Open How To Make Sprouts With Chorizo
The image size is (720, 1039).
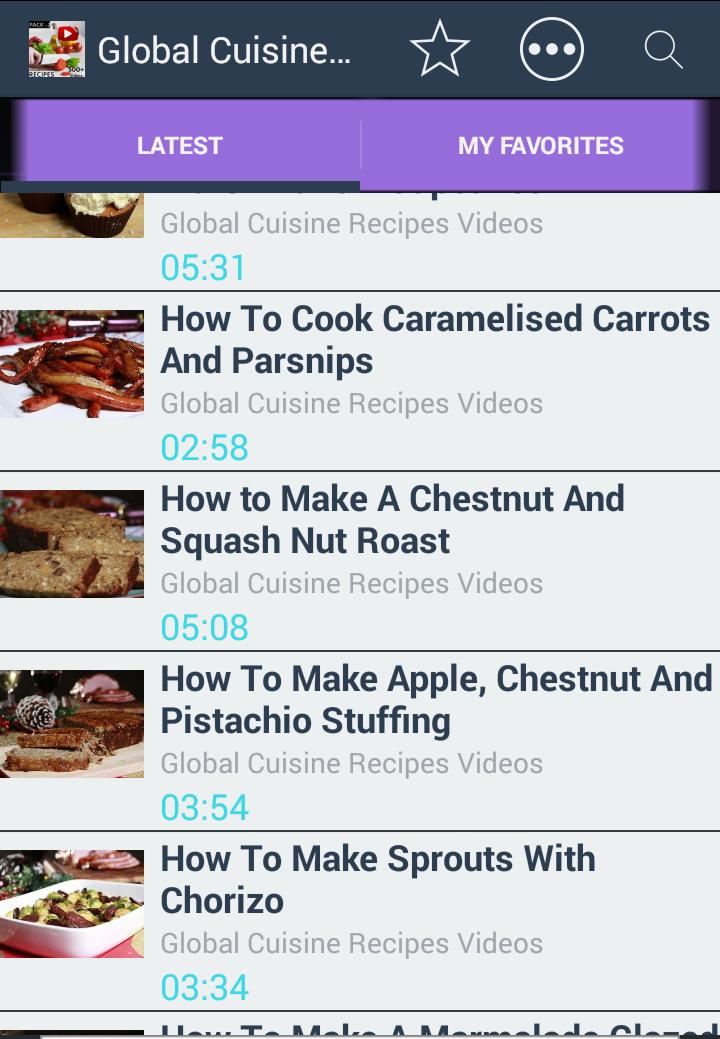point(378,879)
